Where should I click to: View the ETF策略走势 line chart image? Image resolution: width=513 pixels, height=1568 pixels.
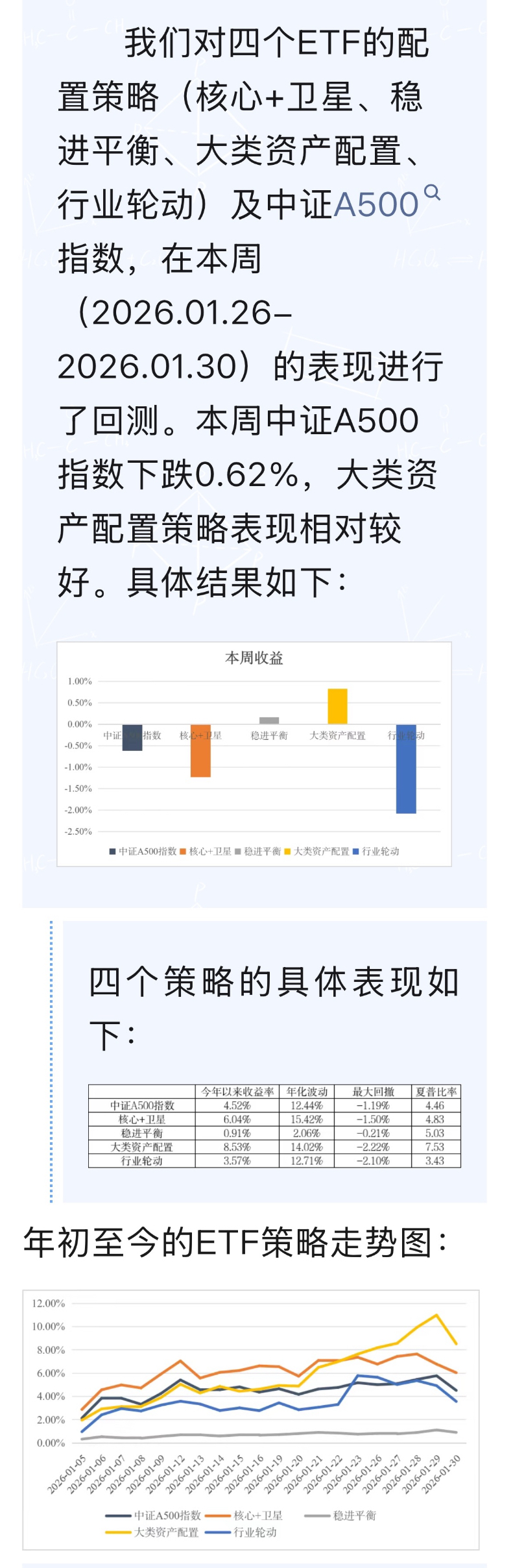251,1420
